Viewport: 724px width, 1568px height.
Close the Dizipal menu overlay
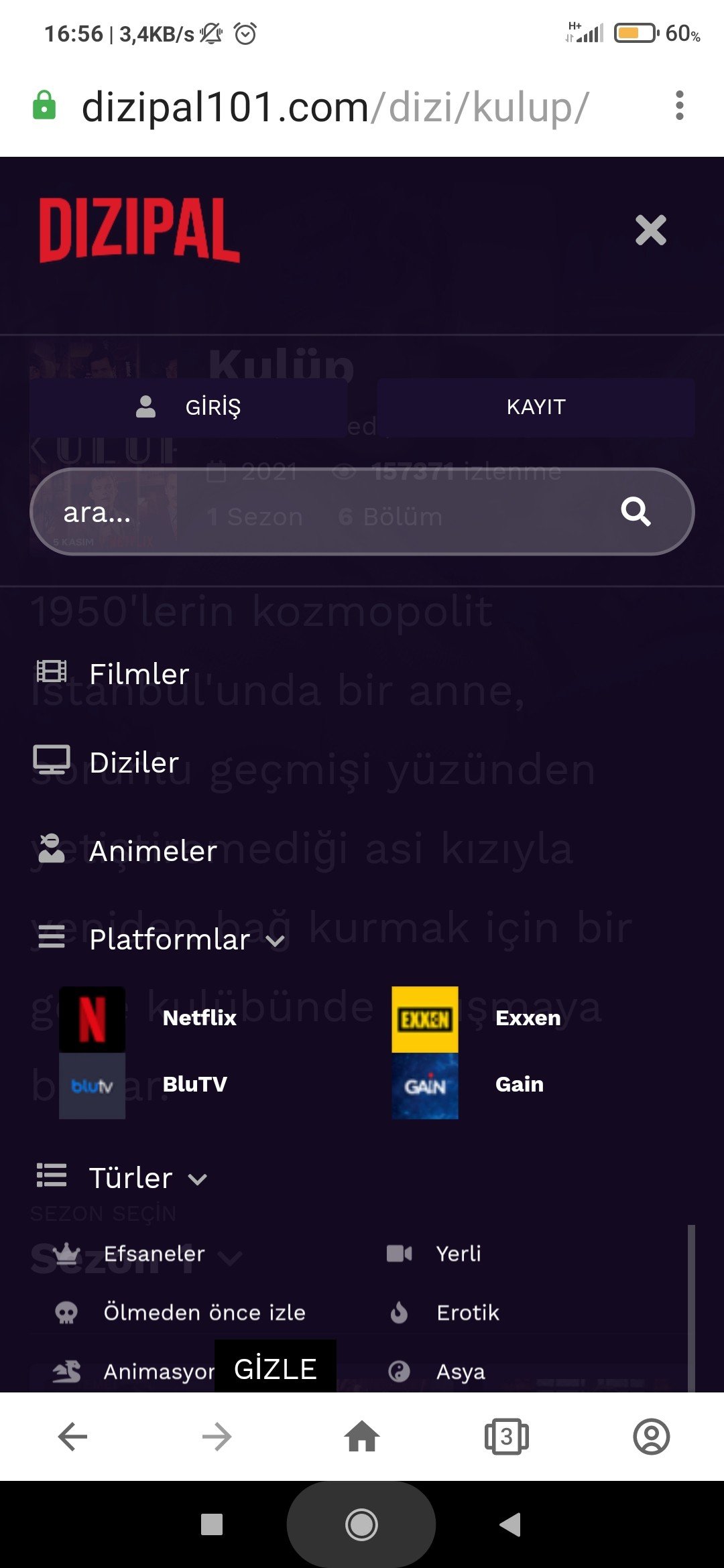(x=650, y=231)
